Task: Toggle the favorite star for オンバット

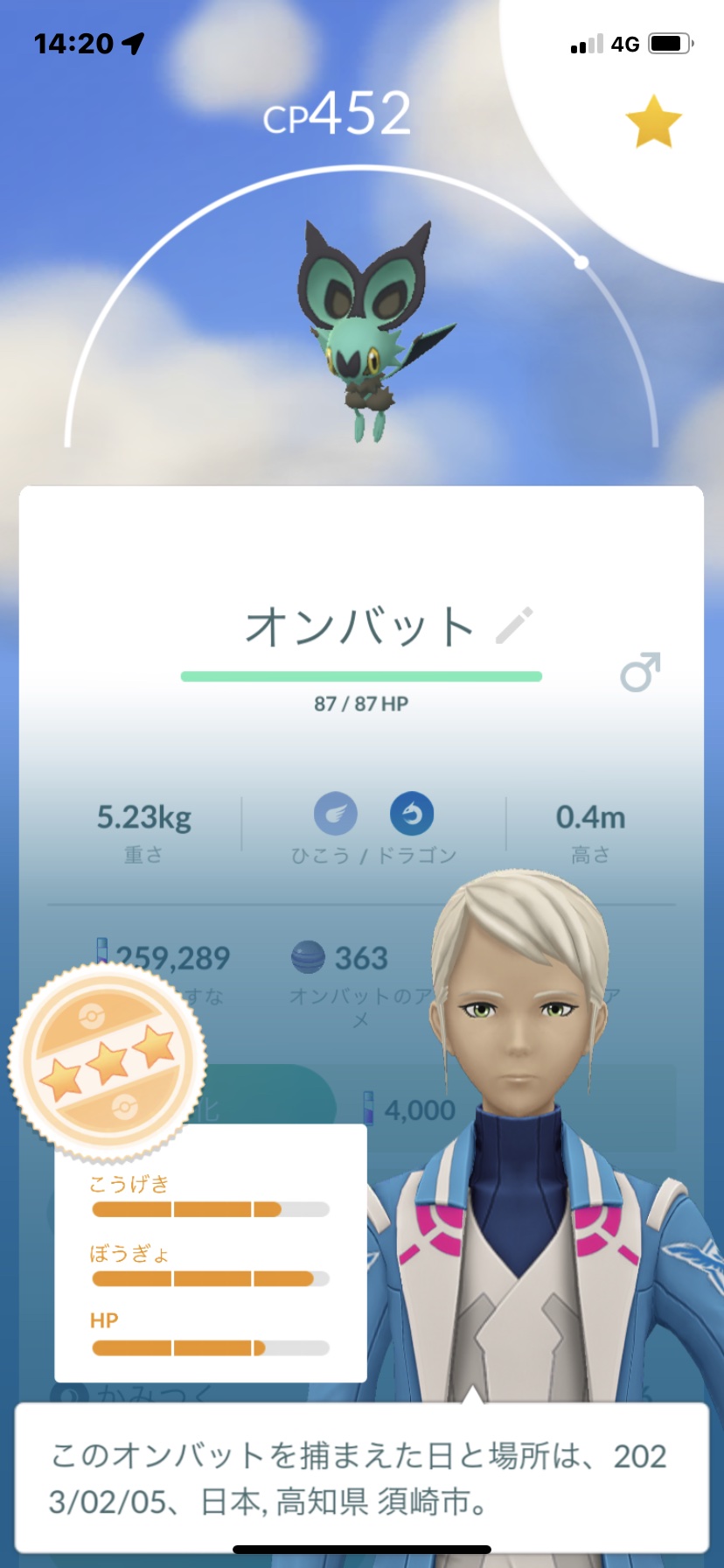Action: pyautogui.click(x=653, y=122)
